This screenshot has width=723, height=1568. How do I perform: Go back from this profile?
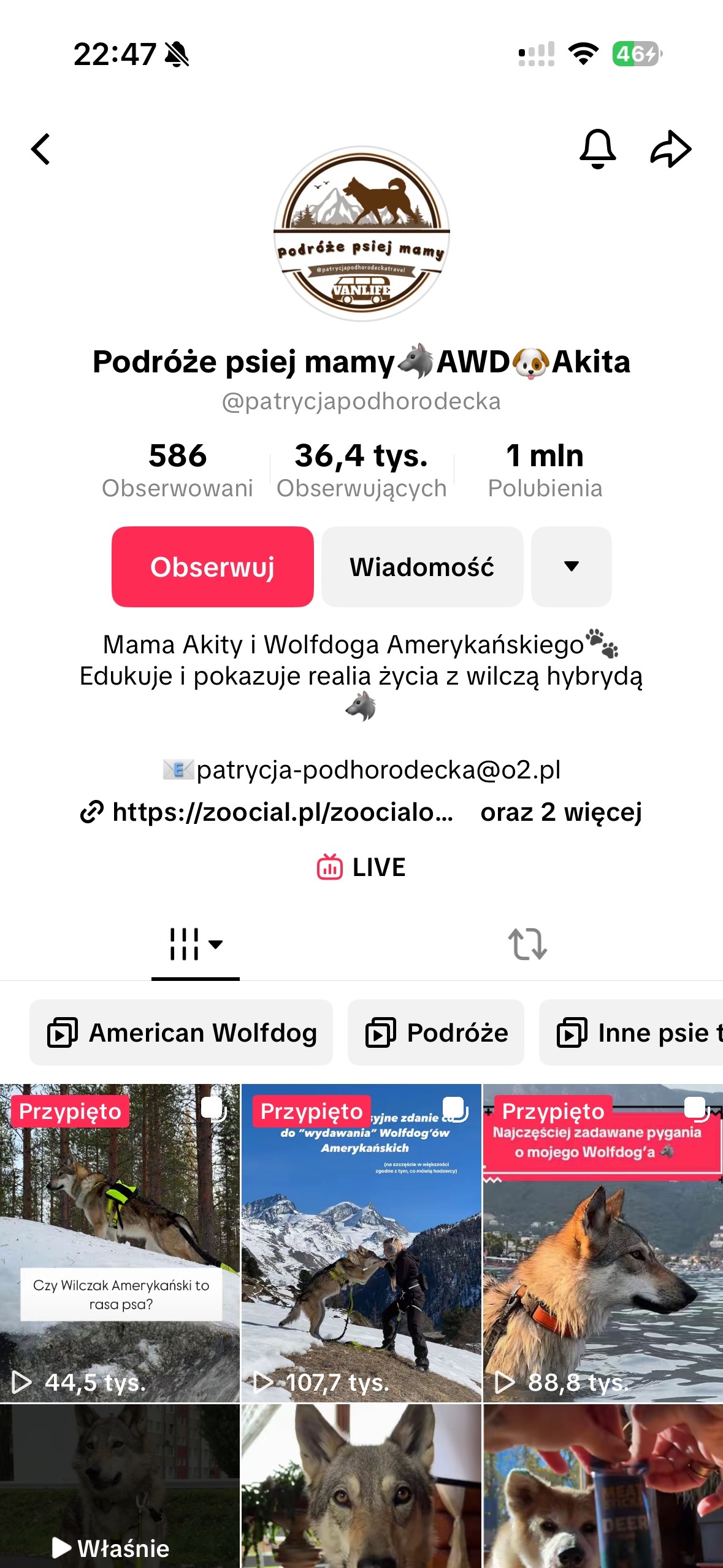click(41, 150)
